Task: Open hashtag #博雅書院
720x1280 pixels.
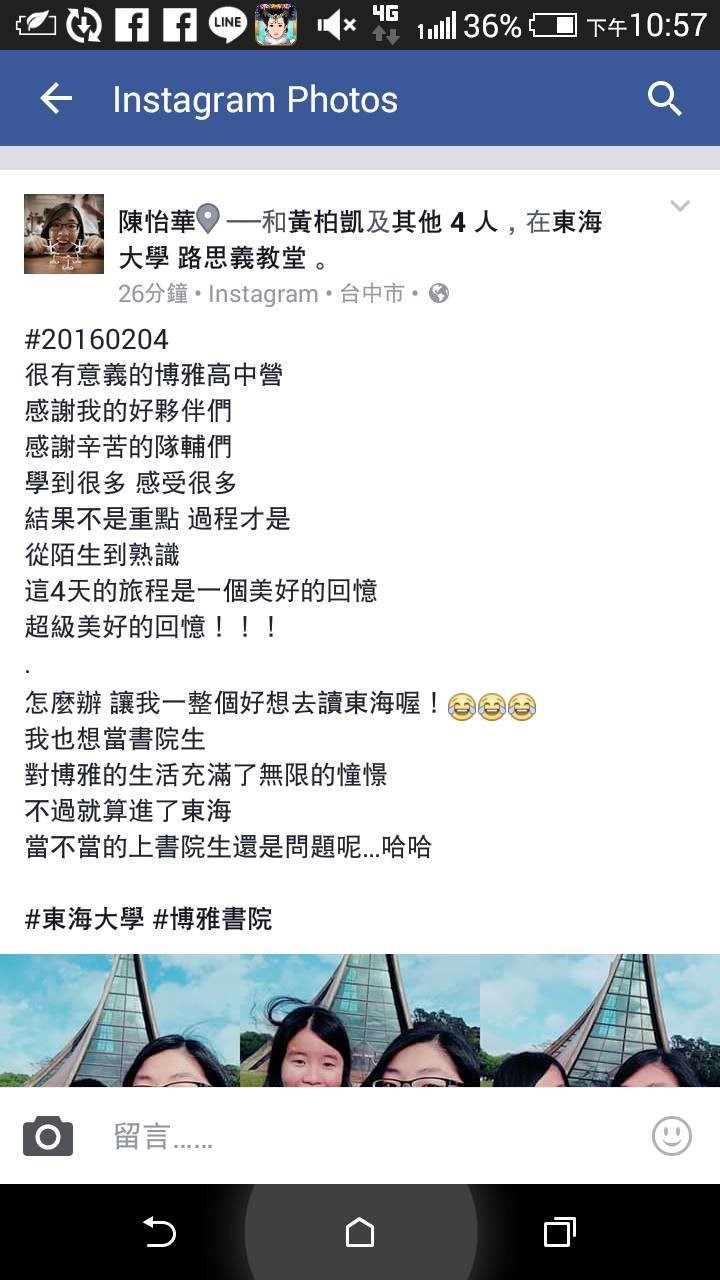Action: click(x=212, y=919)
